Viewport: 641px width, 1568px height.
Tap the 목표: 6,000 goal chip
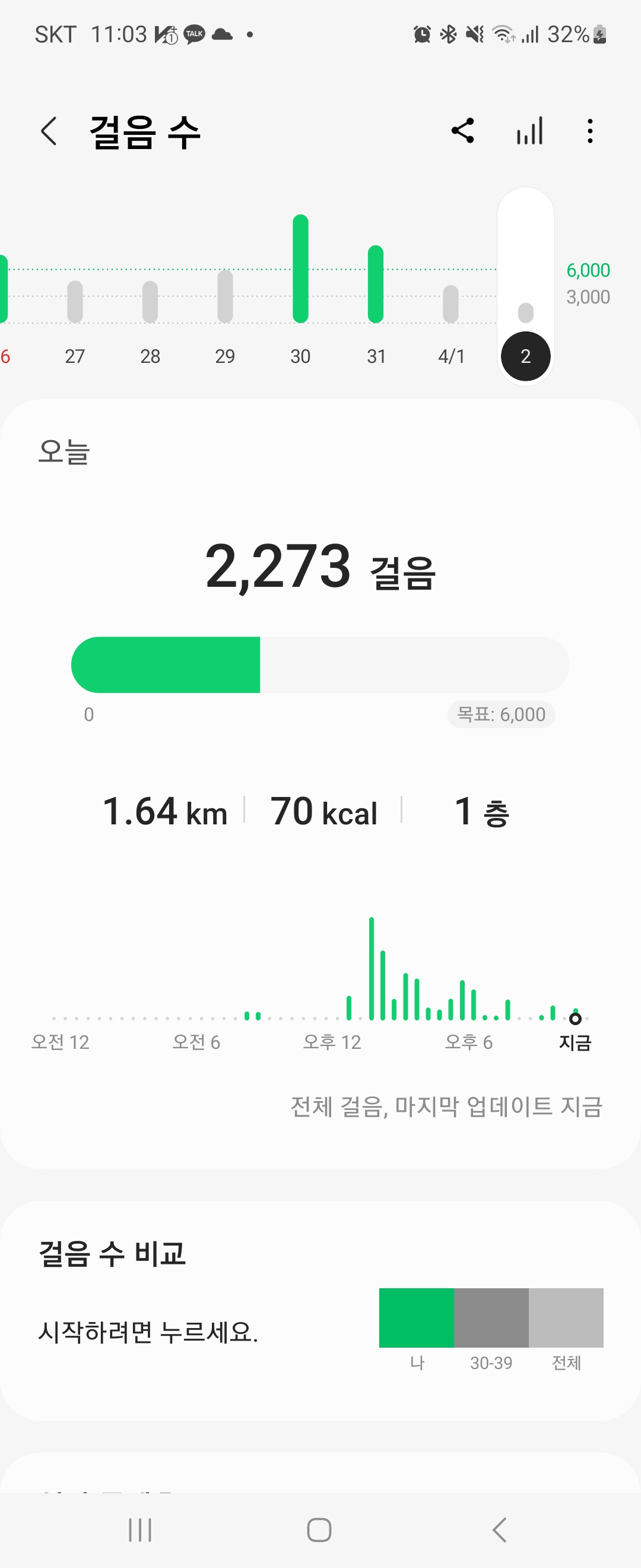click(x=501, y=715)
